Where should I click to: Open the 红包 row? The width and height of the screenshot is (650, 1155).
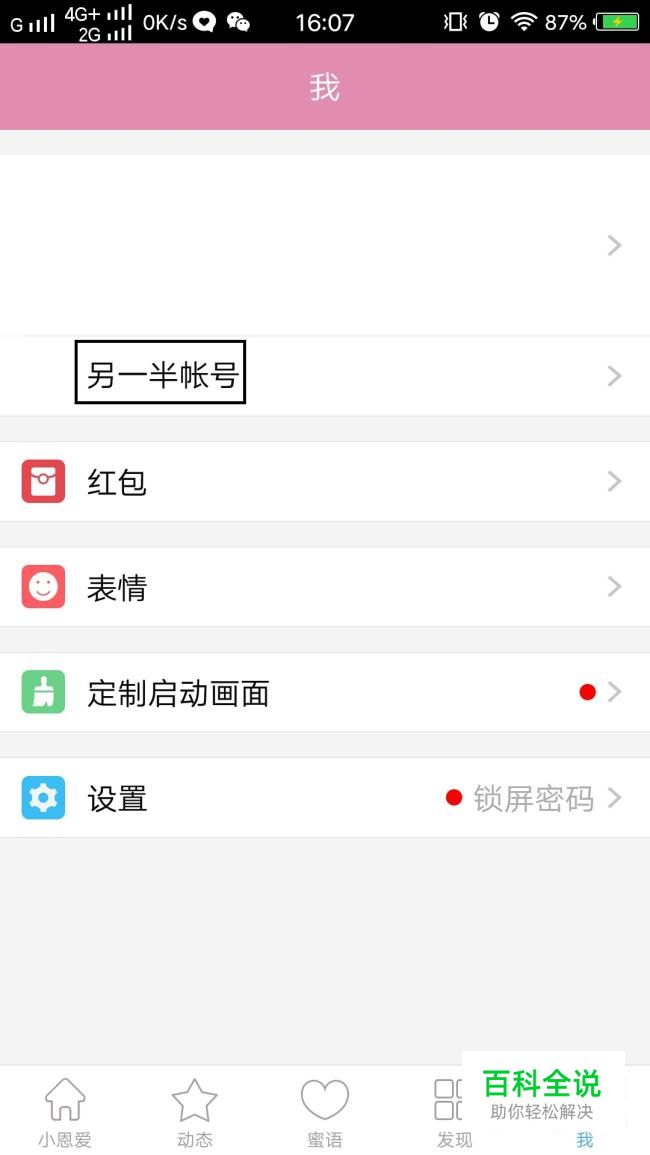(x=325, y=482)
